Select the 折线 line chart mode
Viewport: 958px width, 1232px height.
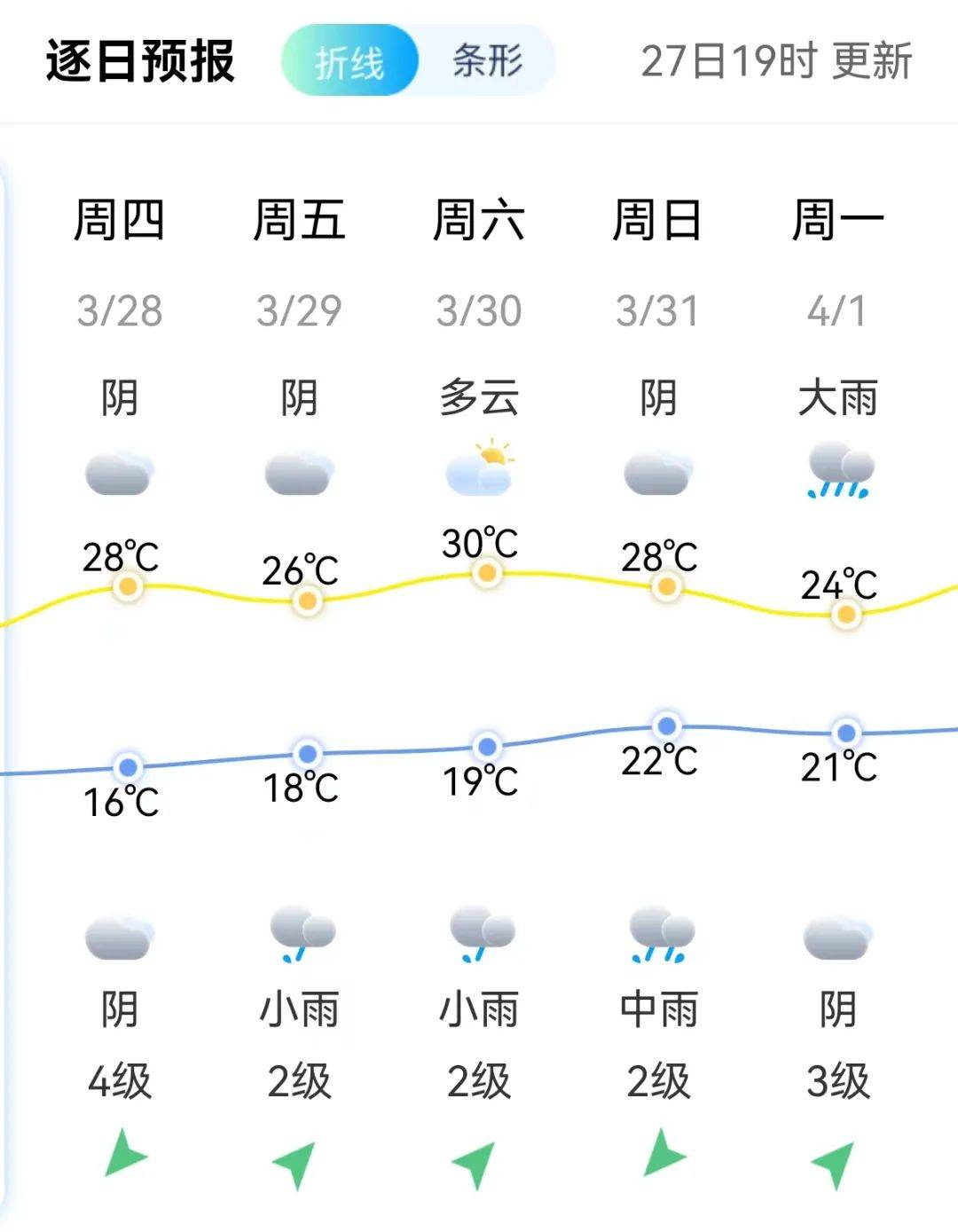pyautogui.click(x=353, y=60)
